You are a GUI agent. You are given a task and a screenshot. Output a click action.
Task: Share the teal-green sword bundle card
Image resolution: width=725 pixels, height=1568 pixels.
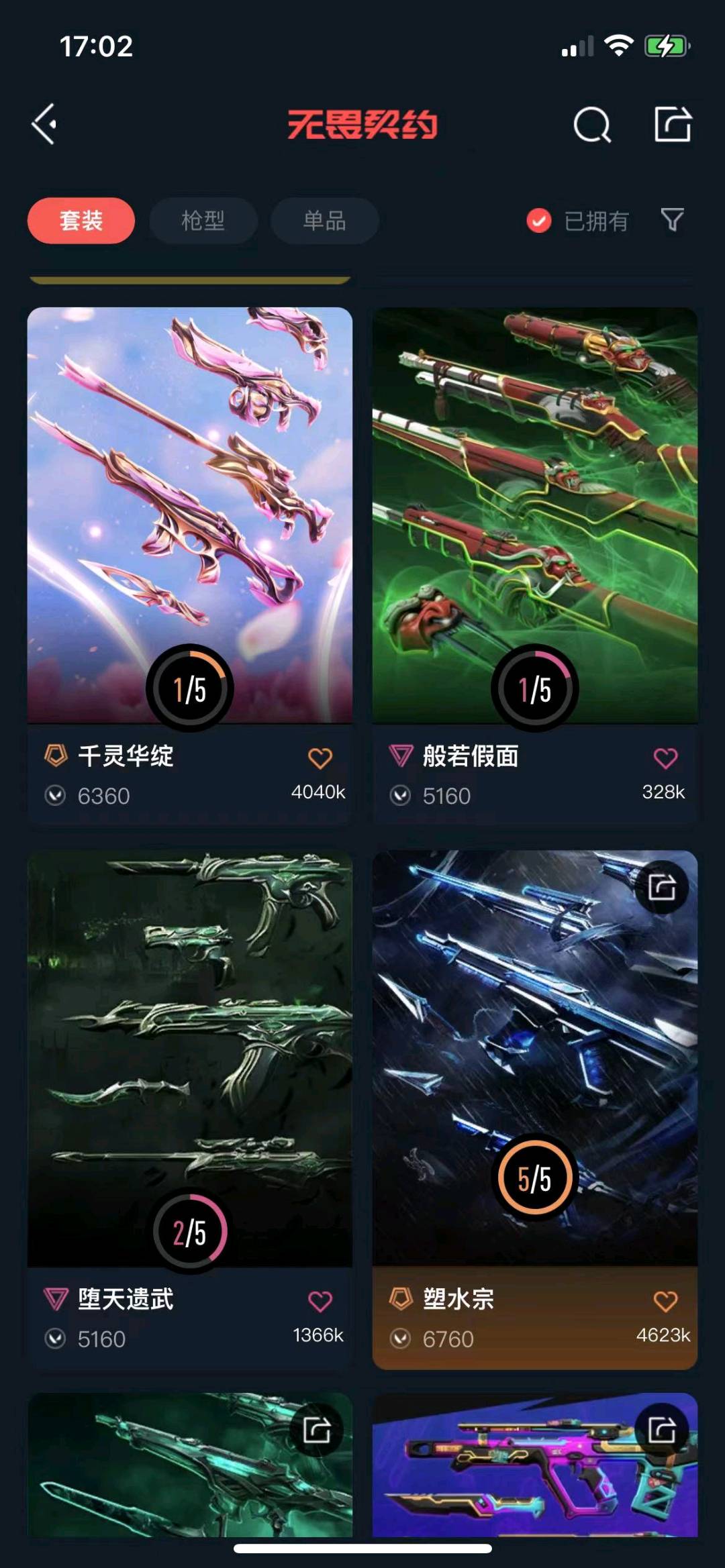point(316,1430)
